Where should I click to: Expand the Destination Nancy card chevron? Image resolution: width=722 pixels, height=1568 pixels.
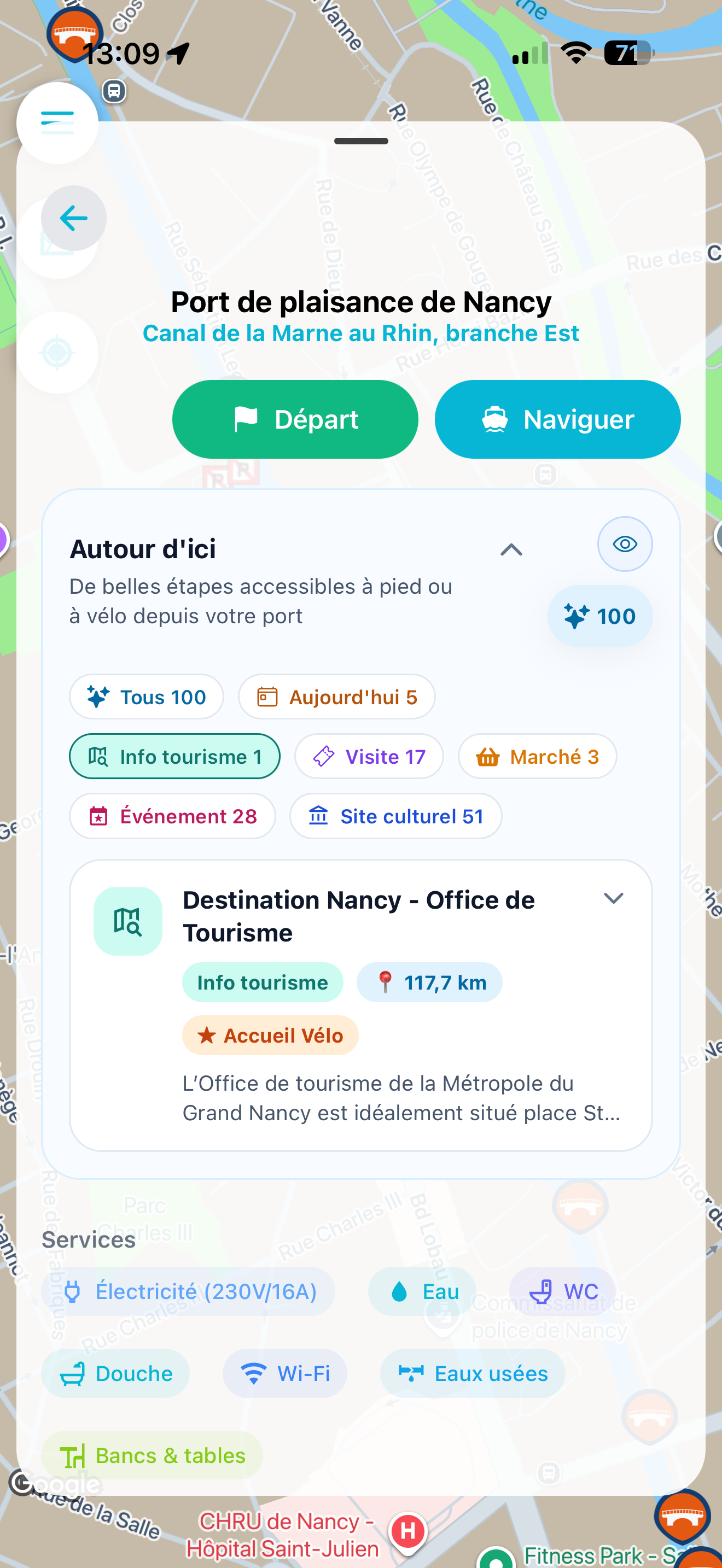click(x=613, y=898)
